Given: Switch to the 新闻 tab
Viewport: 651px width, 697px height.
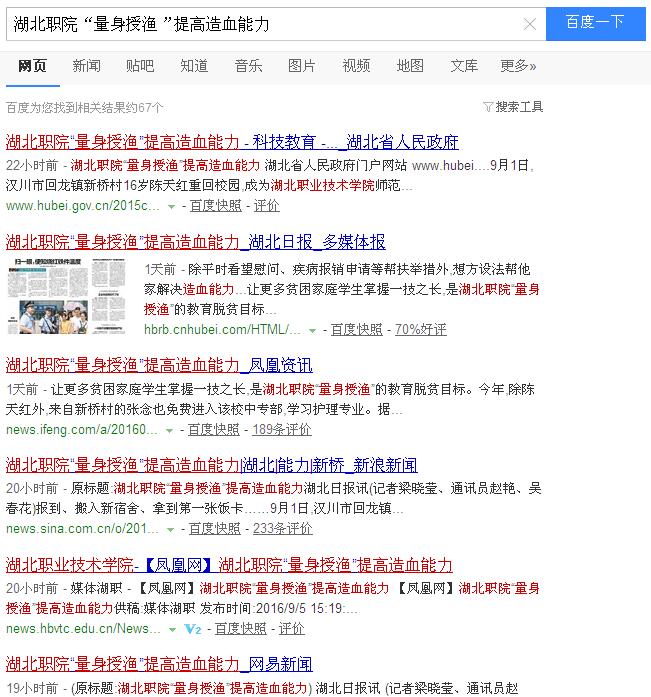Looking at the screenshot, I should (86, 66).
